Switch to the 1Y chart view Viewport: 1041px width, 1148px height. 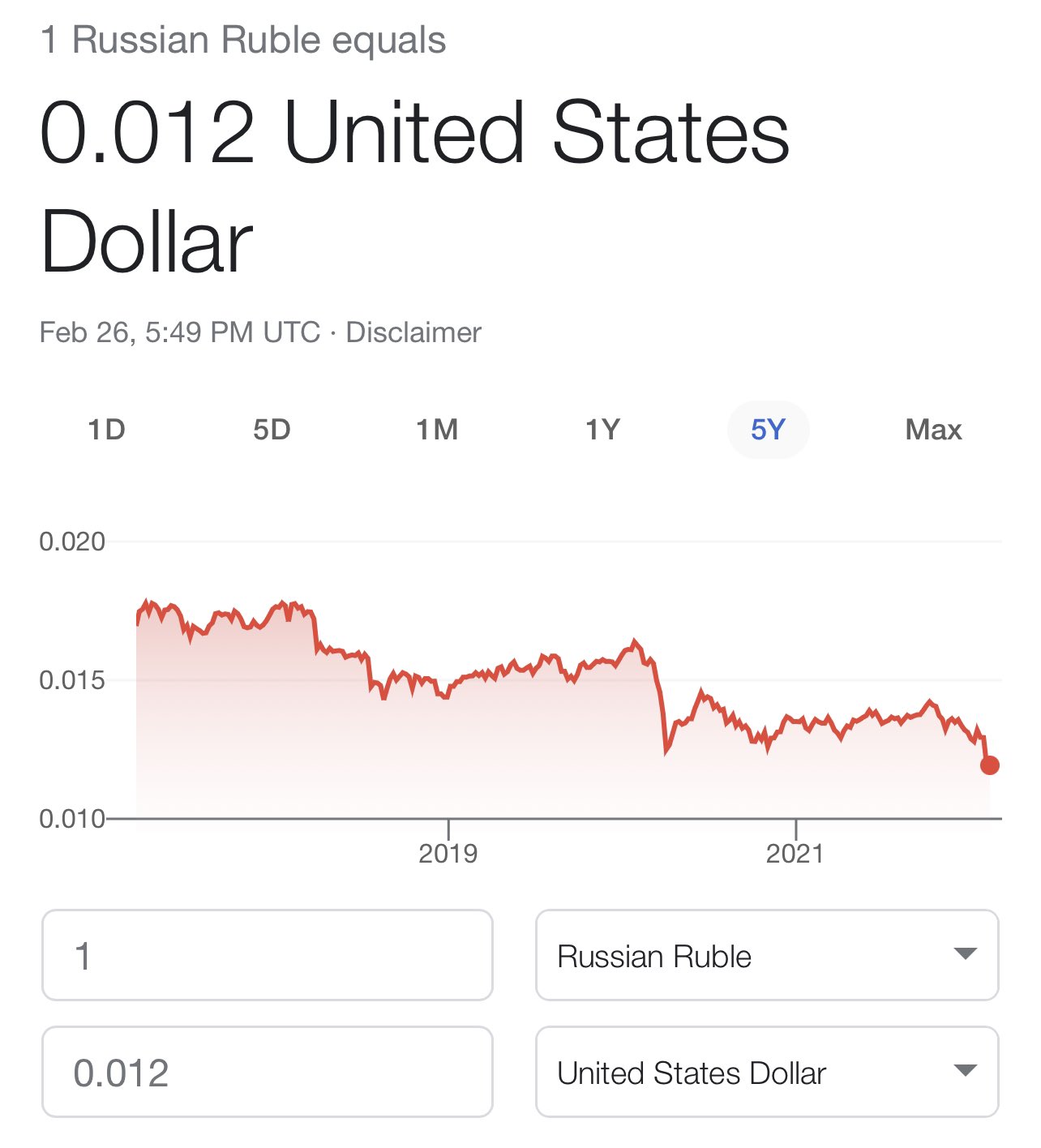click(x=602, y=429)
